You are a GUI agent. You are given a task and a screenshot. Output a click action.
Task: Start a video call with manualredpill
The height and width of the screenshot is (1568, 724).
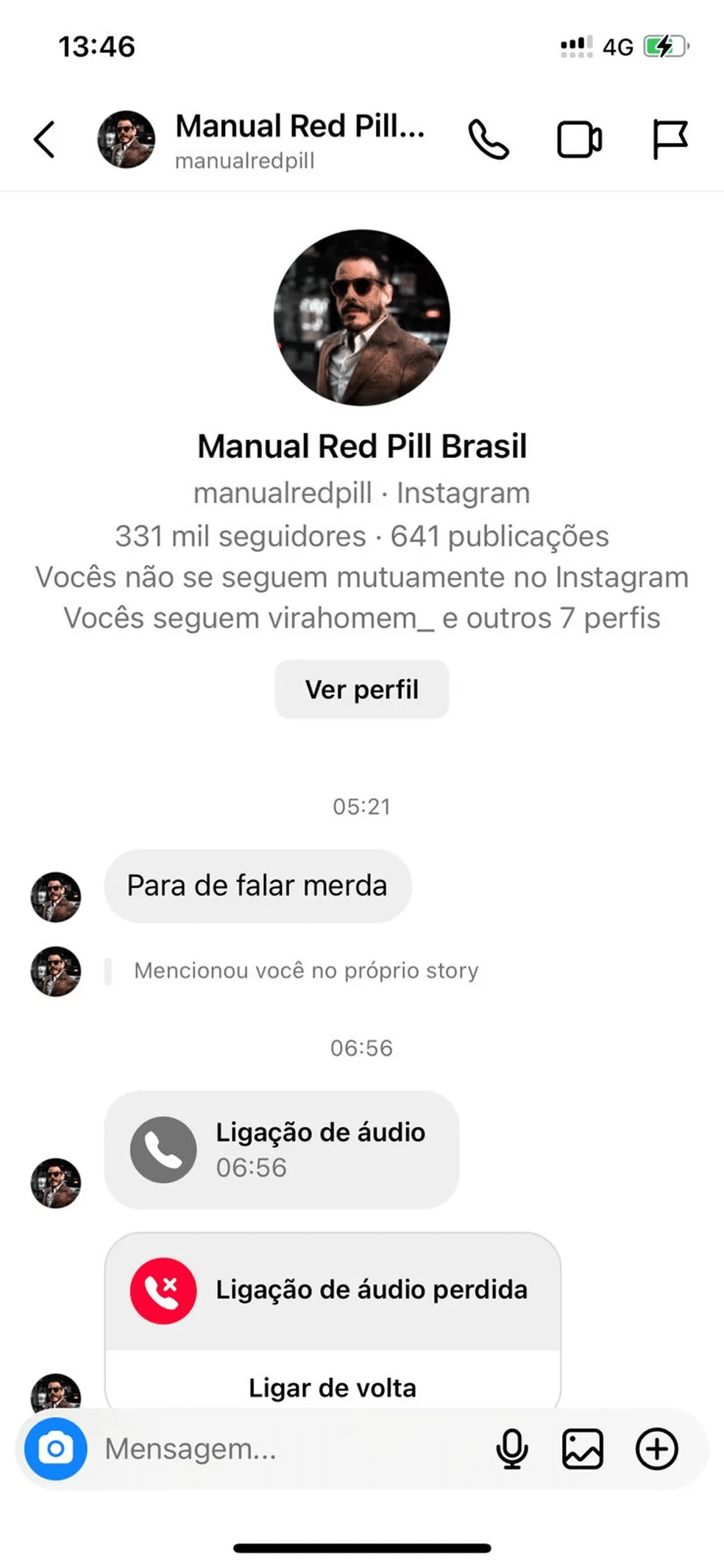[579, 139]
